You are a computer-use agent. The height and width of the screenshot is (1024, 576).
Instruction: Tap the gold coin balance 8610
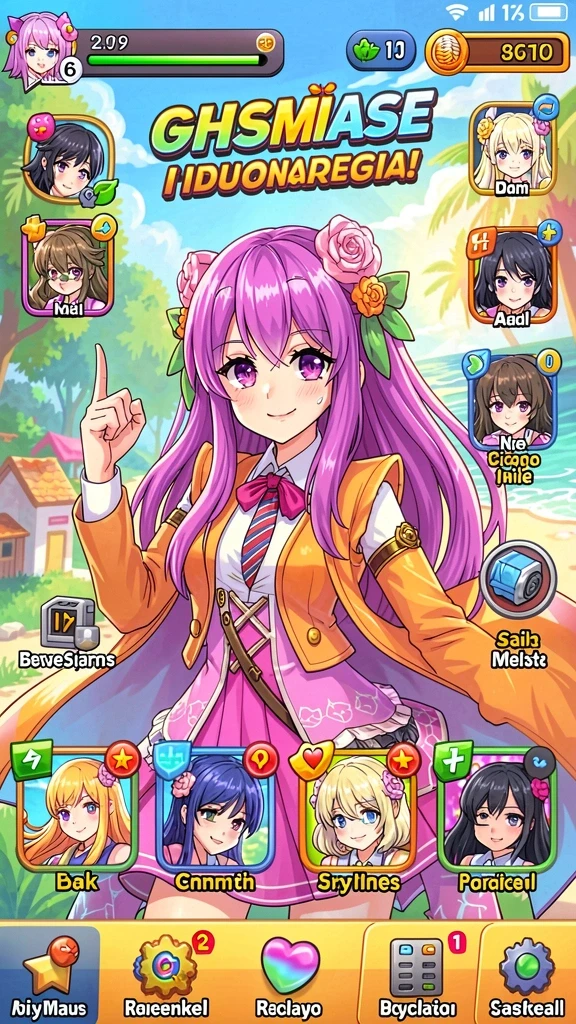498,52
